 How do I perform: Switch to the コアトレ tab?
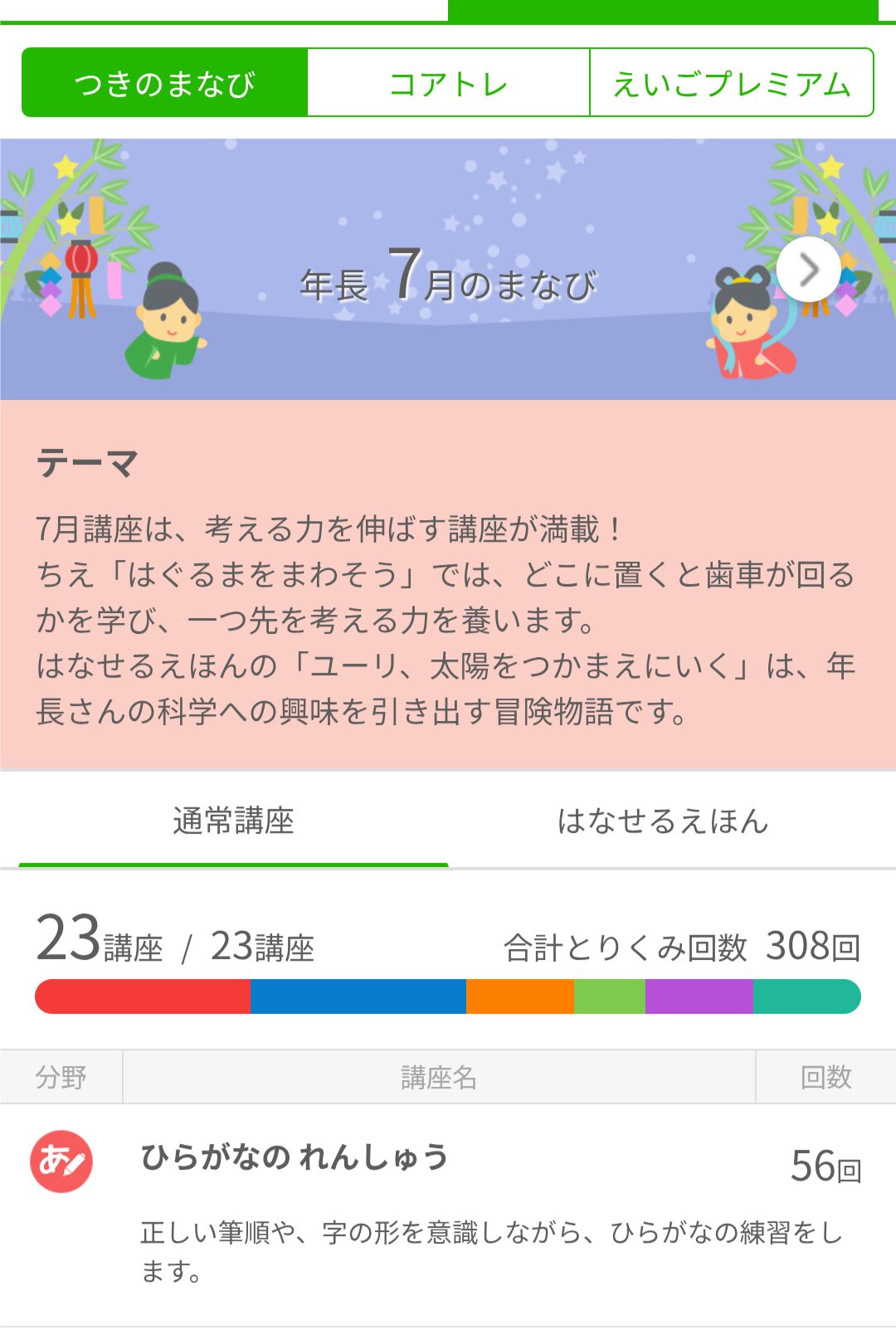pos(448,83)
